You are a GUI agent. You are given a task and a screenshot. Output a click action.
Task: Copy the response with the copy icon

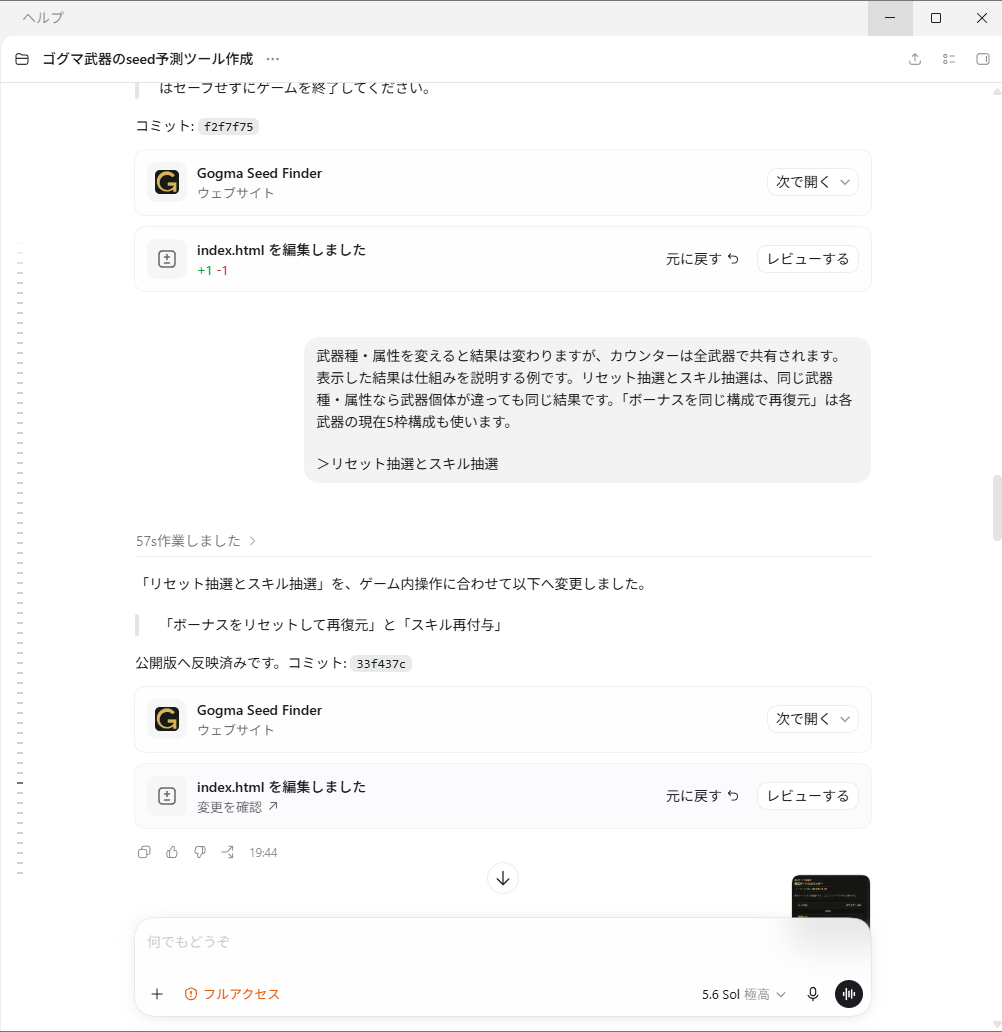click(144, 852)
